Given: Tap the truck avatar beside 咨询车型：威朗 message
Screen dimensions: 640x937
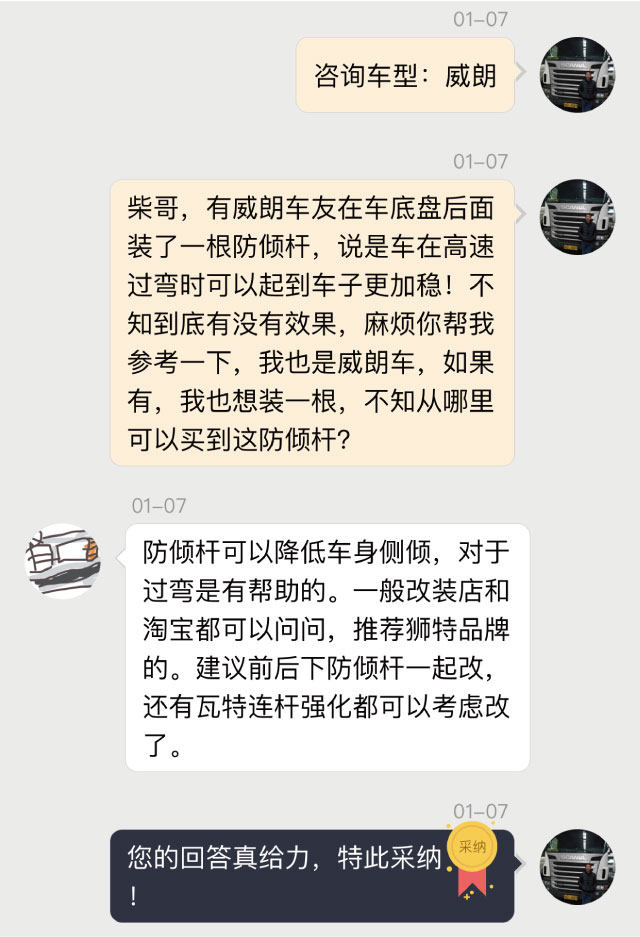Looking at the screenshot, I should tap(577, 75).
